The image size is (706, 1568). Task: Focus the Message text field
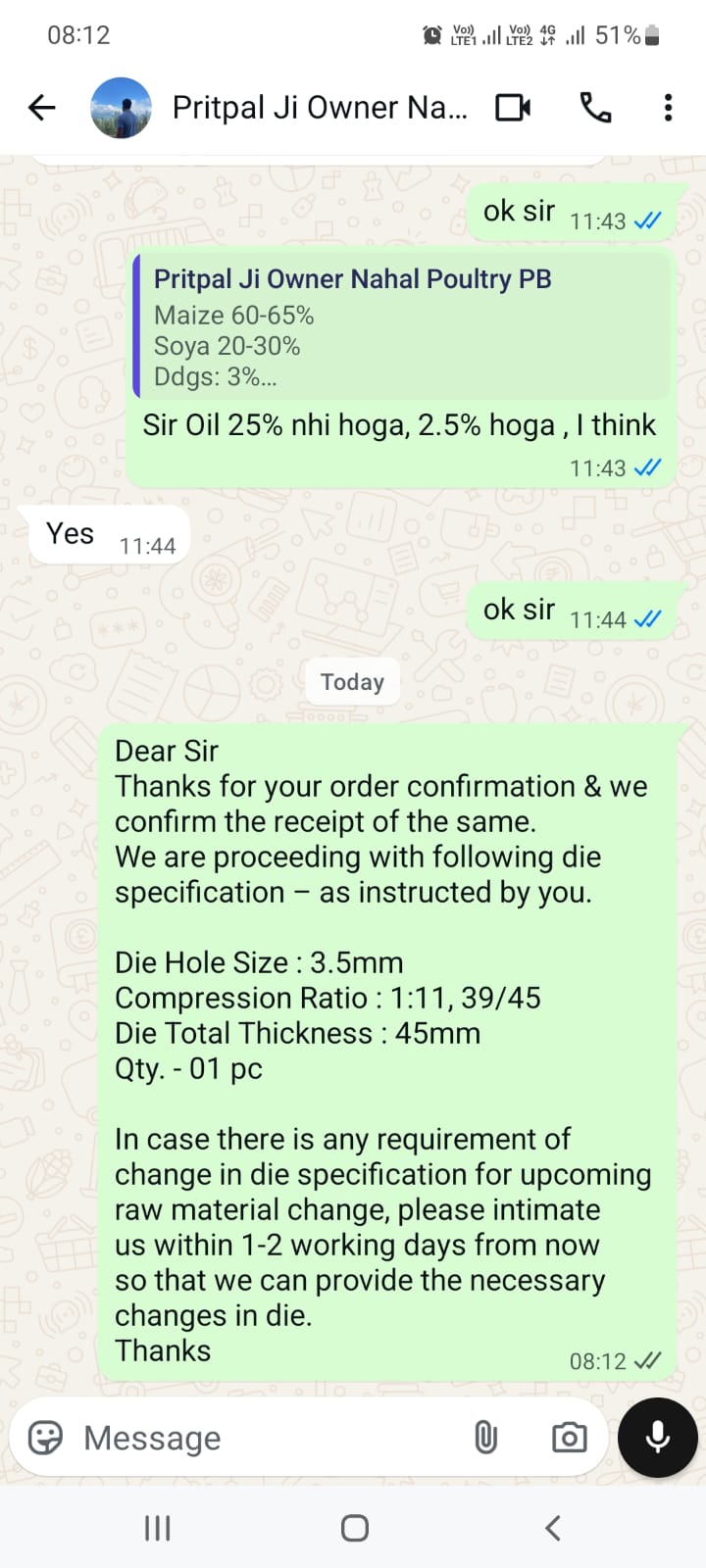pyautogui.click(x=265, y=1438)
